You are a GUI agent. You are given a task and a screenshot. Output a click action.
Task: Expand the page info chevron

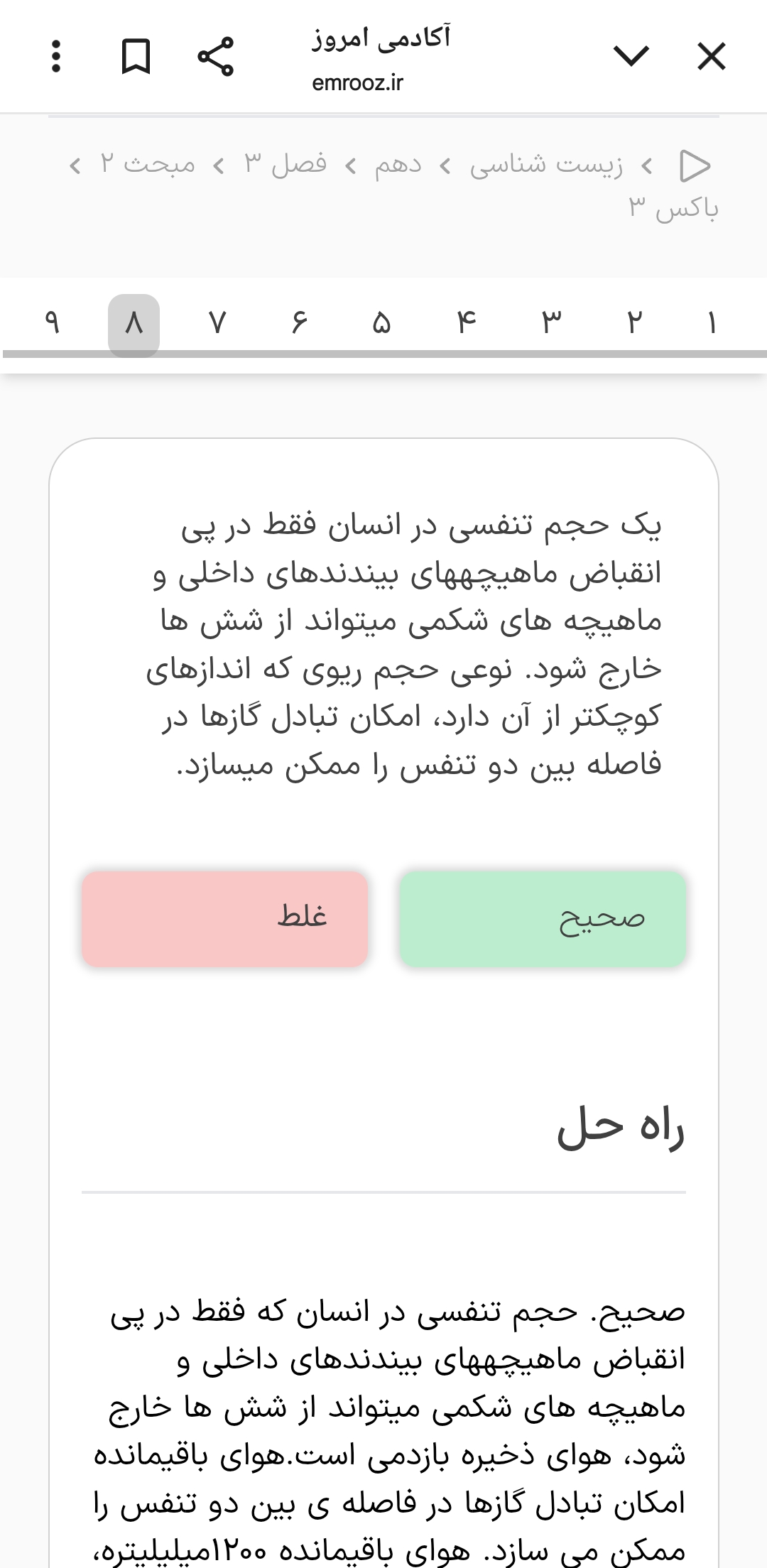point(631,57)
